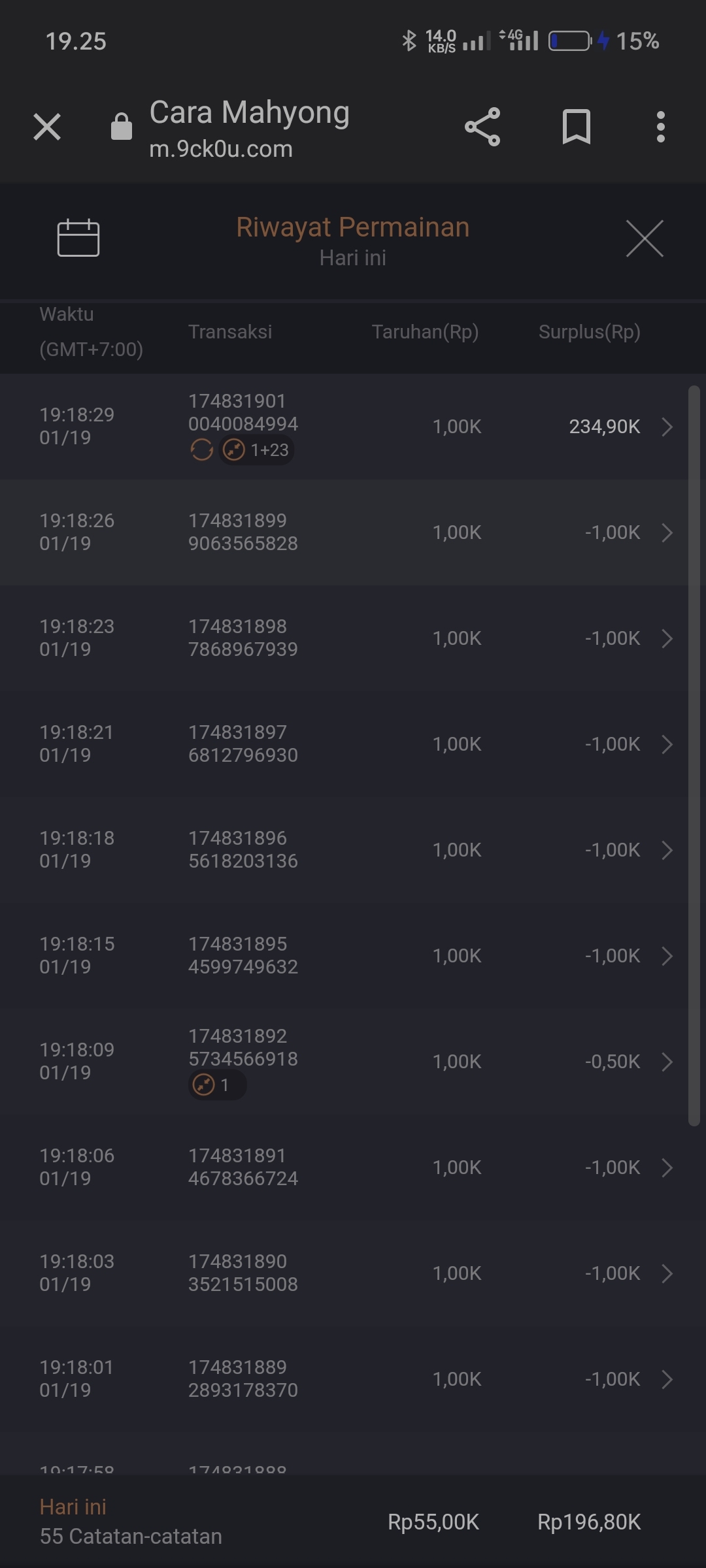The image size is (706, 1568).
Task: Open the 19:18:23 transaction record
Action: [353, 638]
